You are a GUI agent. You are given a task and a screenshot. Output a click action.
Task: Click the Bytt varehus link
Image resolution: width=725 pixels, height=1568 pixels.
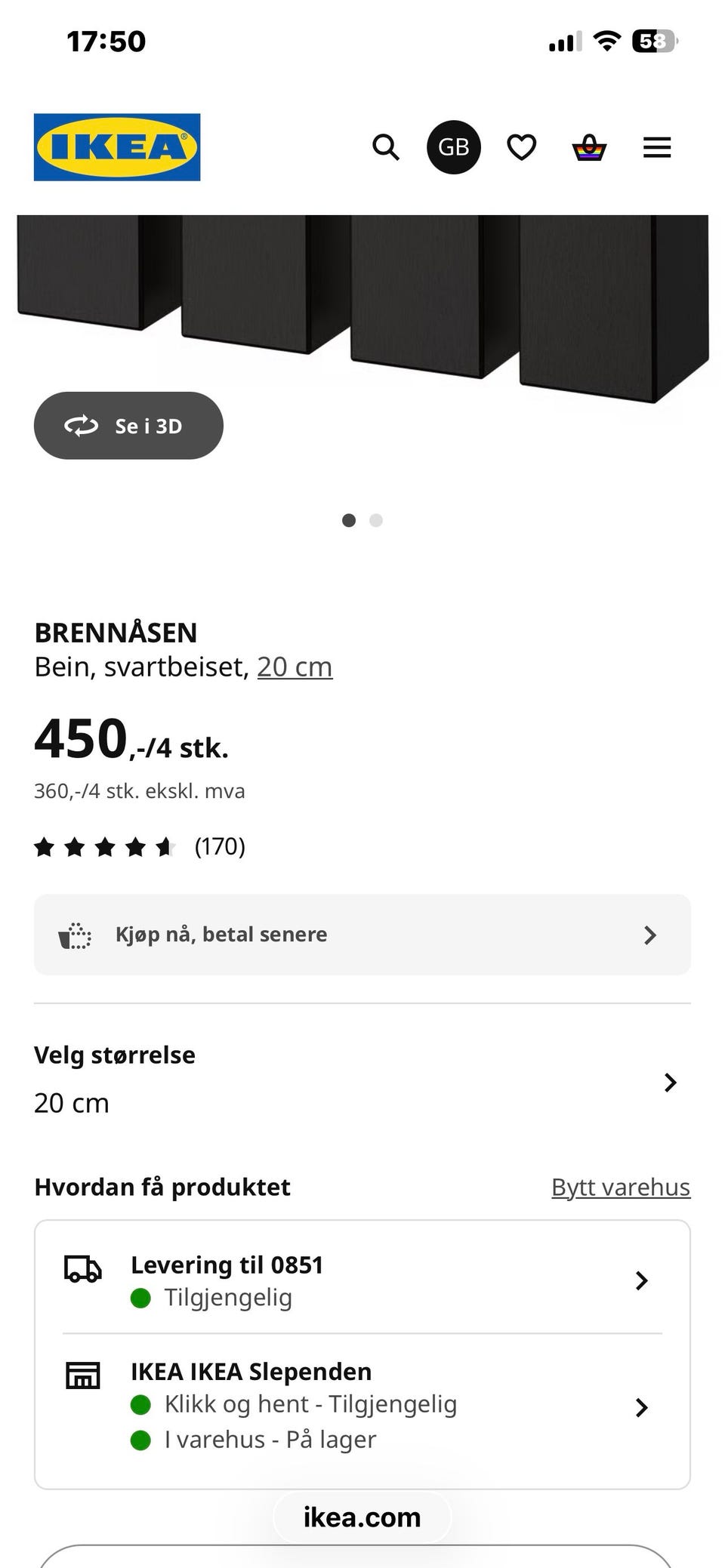pos(620,1186)
